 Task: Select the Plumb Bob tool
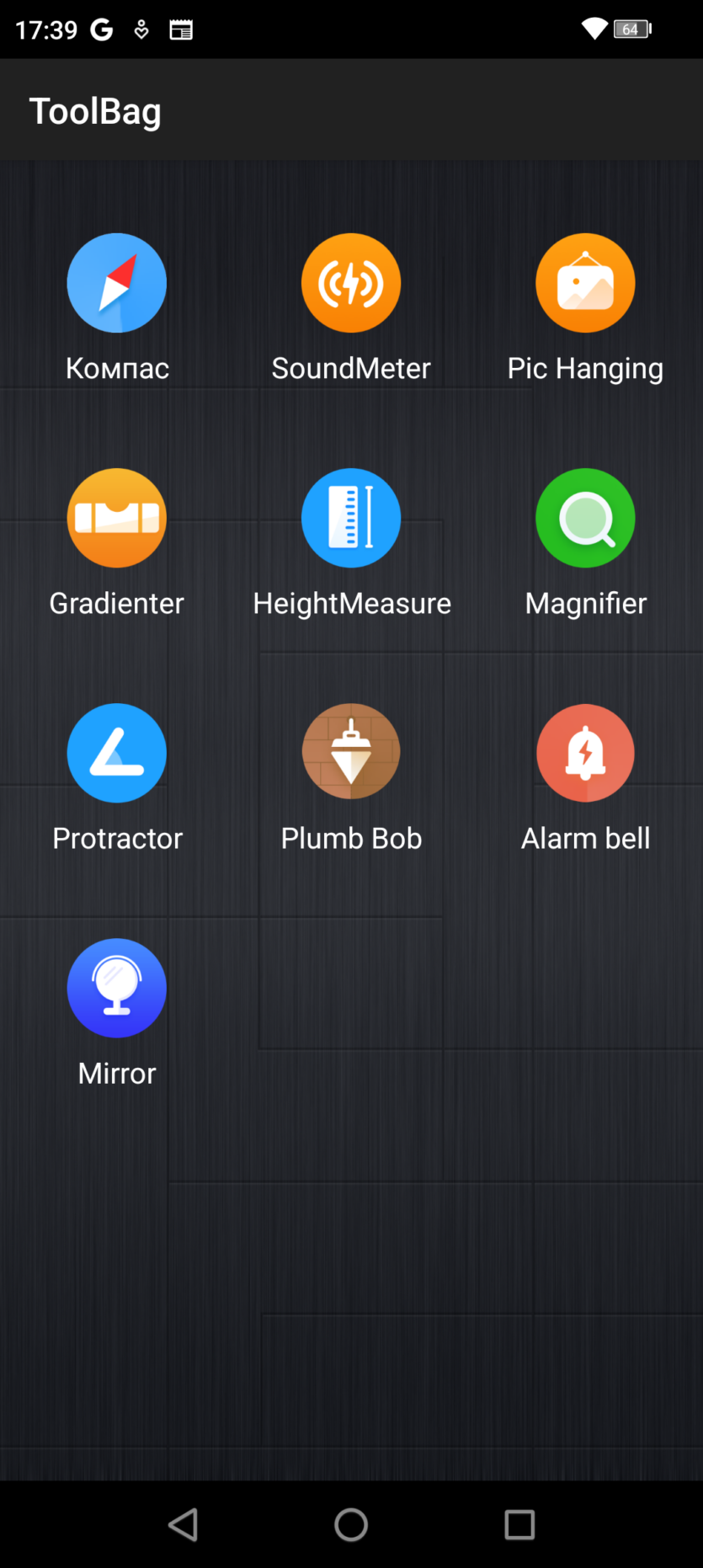pyautogui.click(x=351, y=752)
